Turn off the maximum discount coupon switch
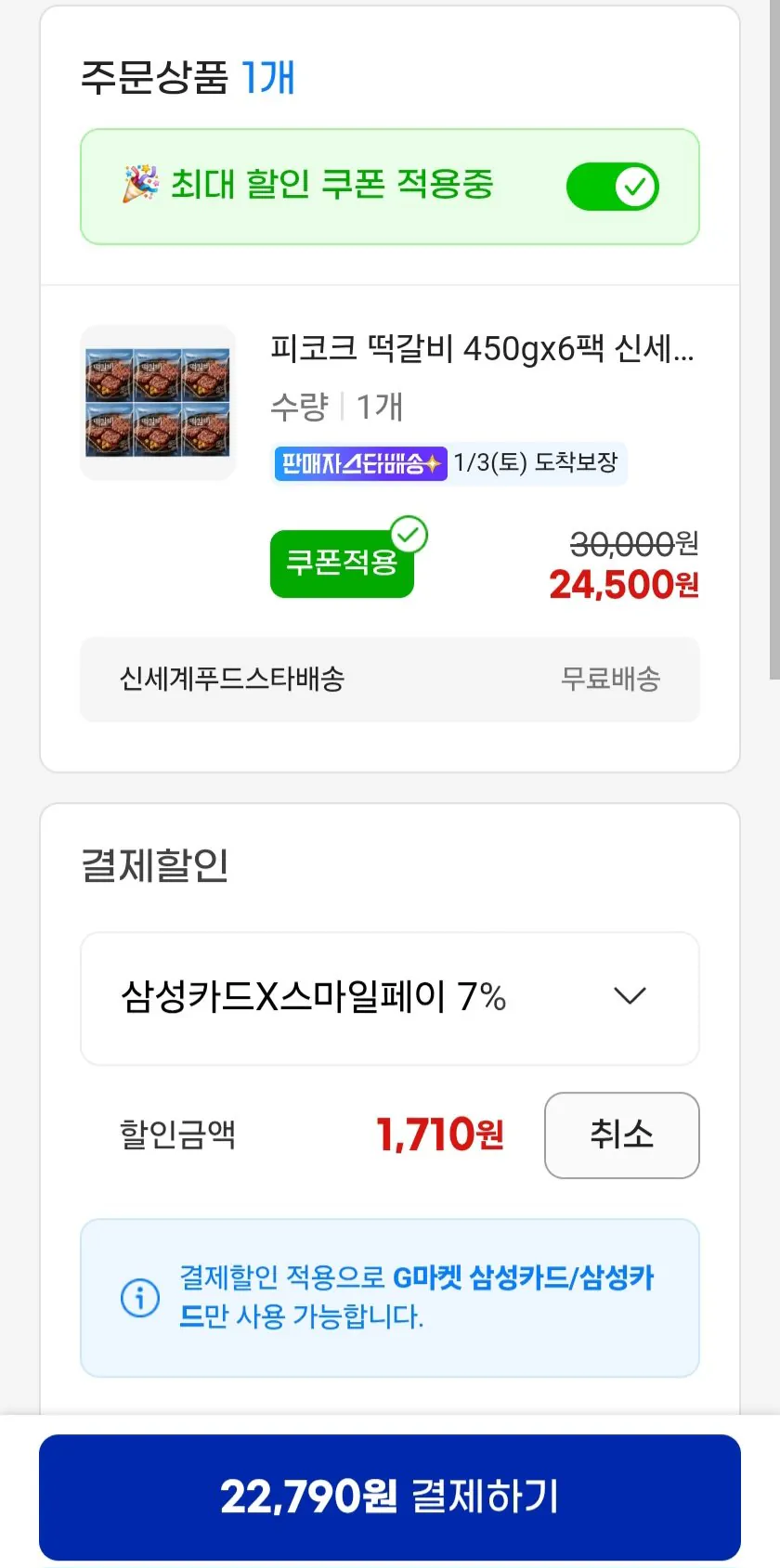 [x=613, y=186]
